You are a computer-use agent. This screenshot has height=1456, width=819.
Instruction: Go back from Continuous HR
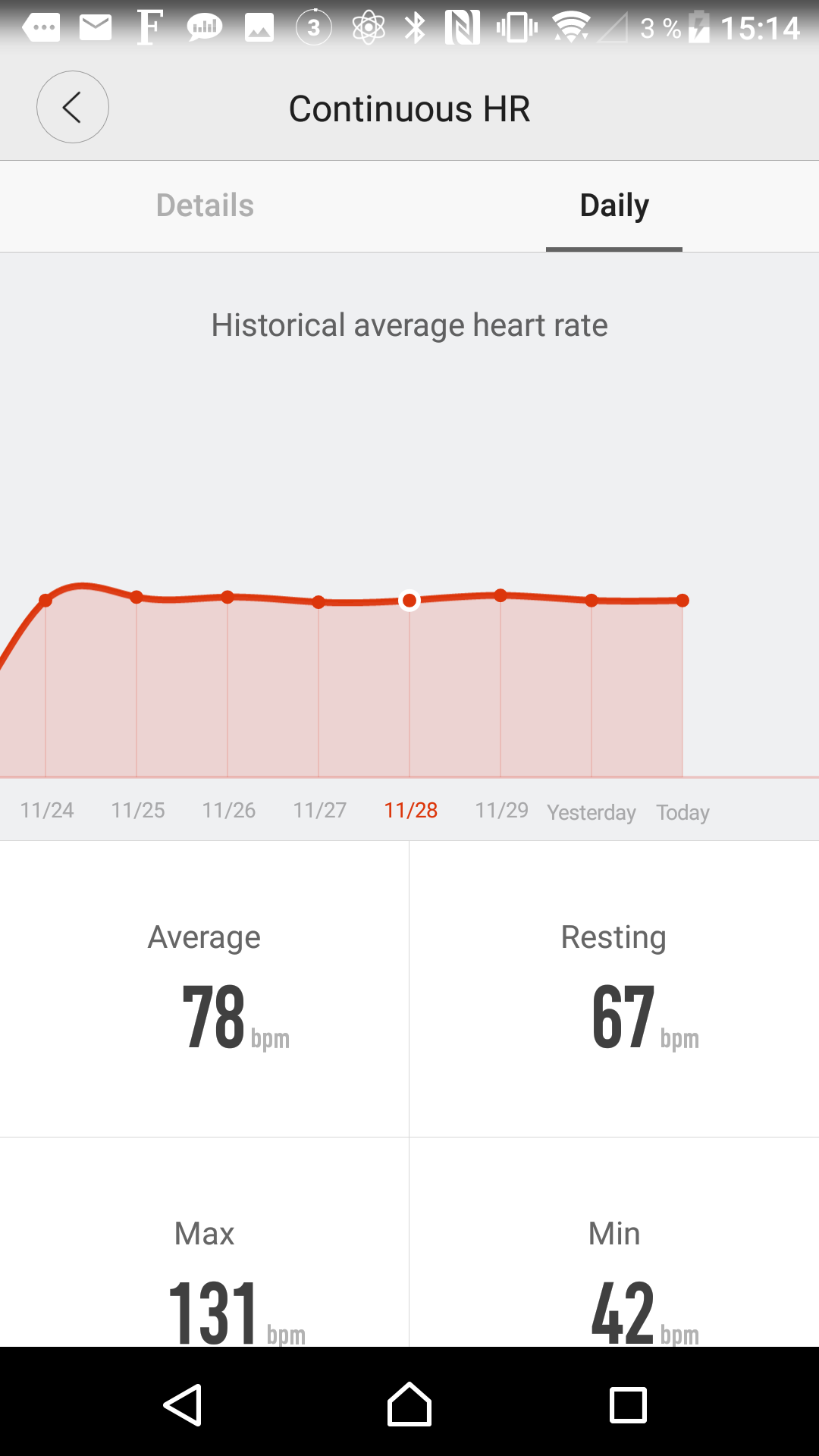pos(73,107)
